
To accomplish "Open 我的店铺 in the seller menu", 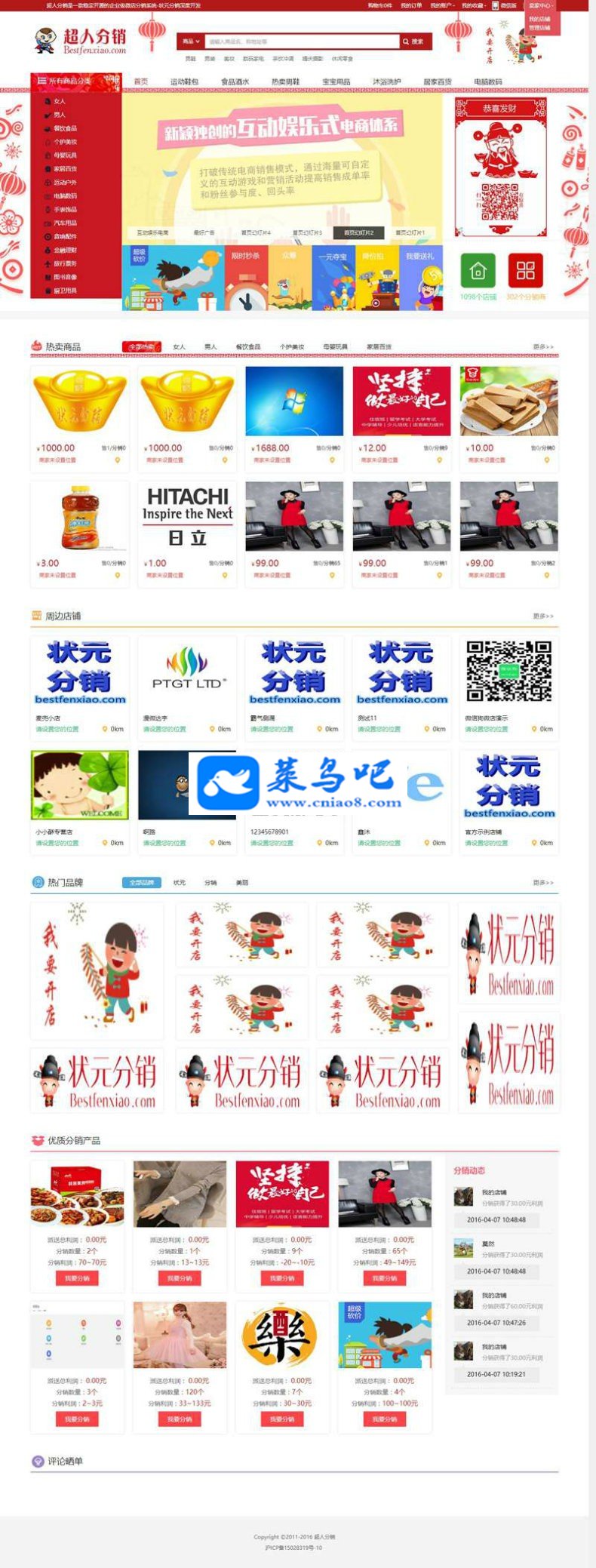I will 539,19.
